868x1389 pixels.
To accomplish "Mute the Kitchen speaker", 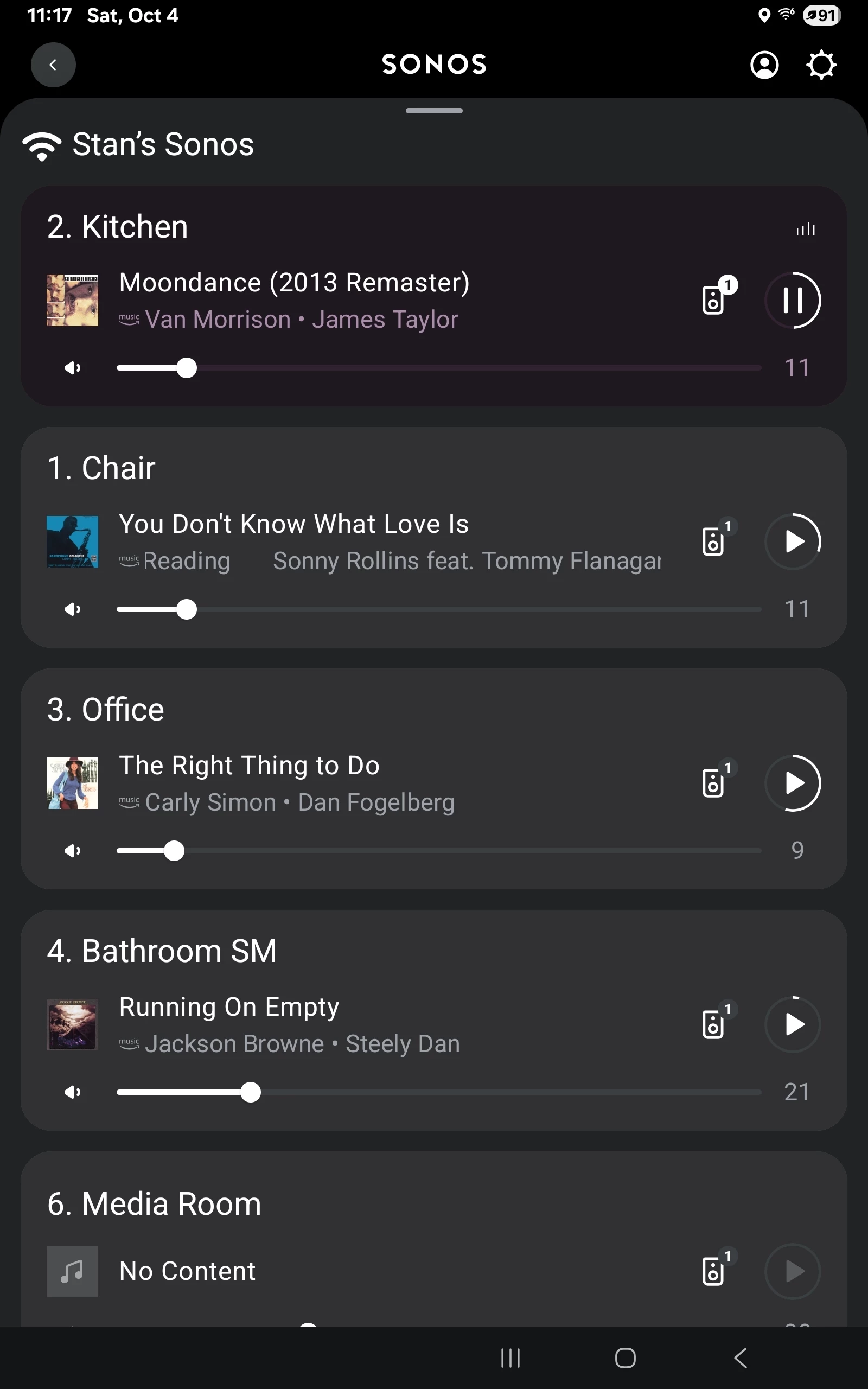I will click(73, 368).
